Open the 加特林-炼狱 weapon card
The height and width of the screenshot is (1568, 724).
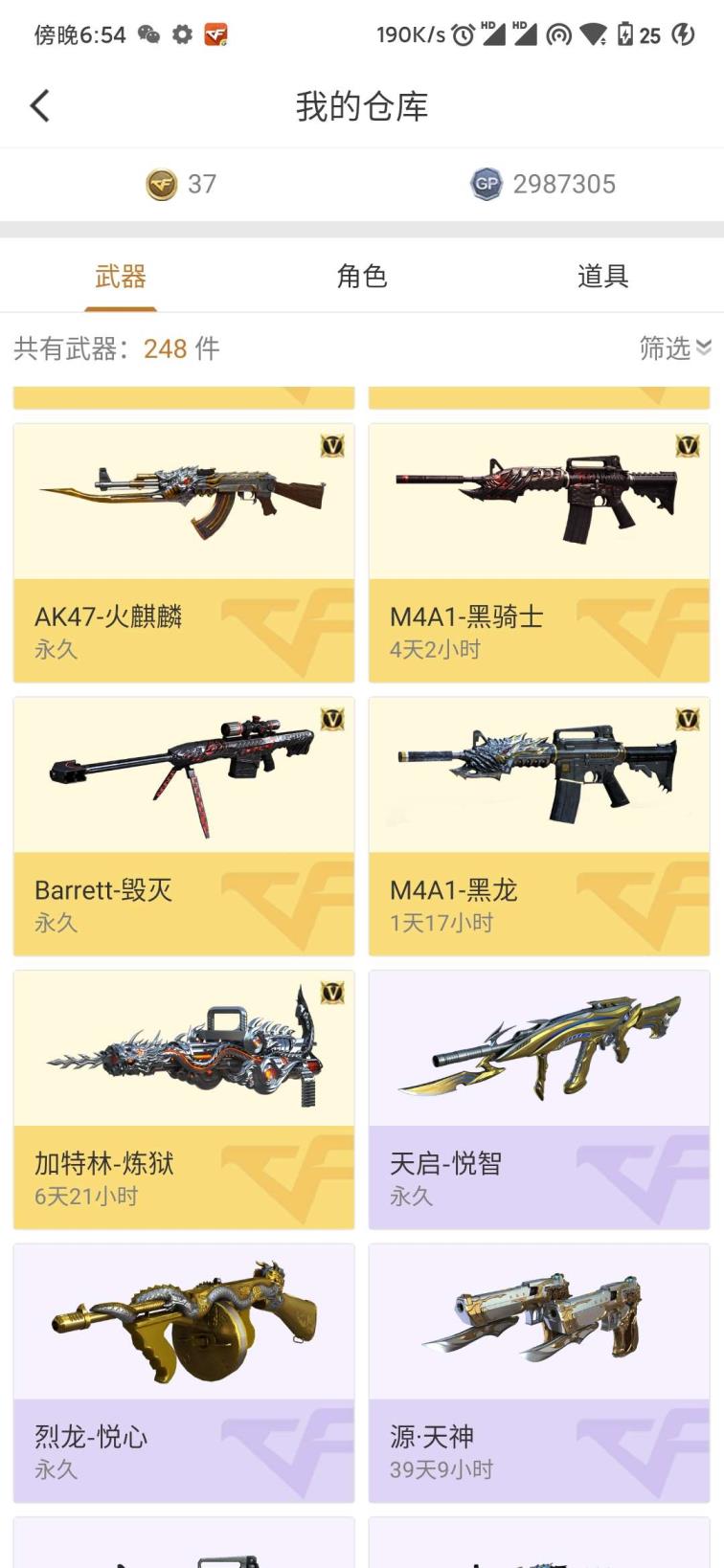pos(184,1099)
